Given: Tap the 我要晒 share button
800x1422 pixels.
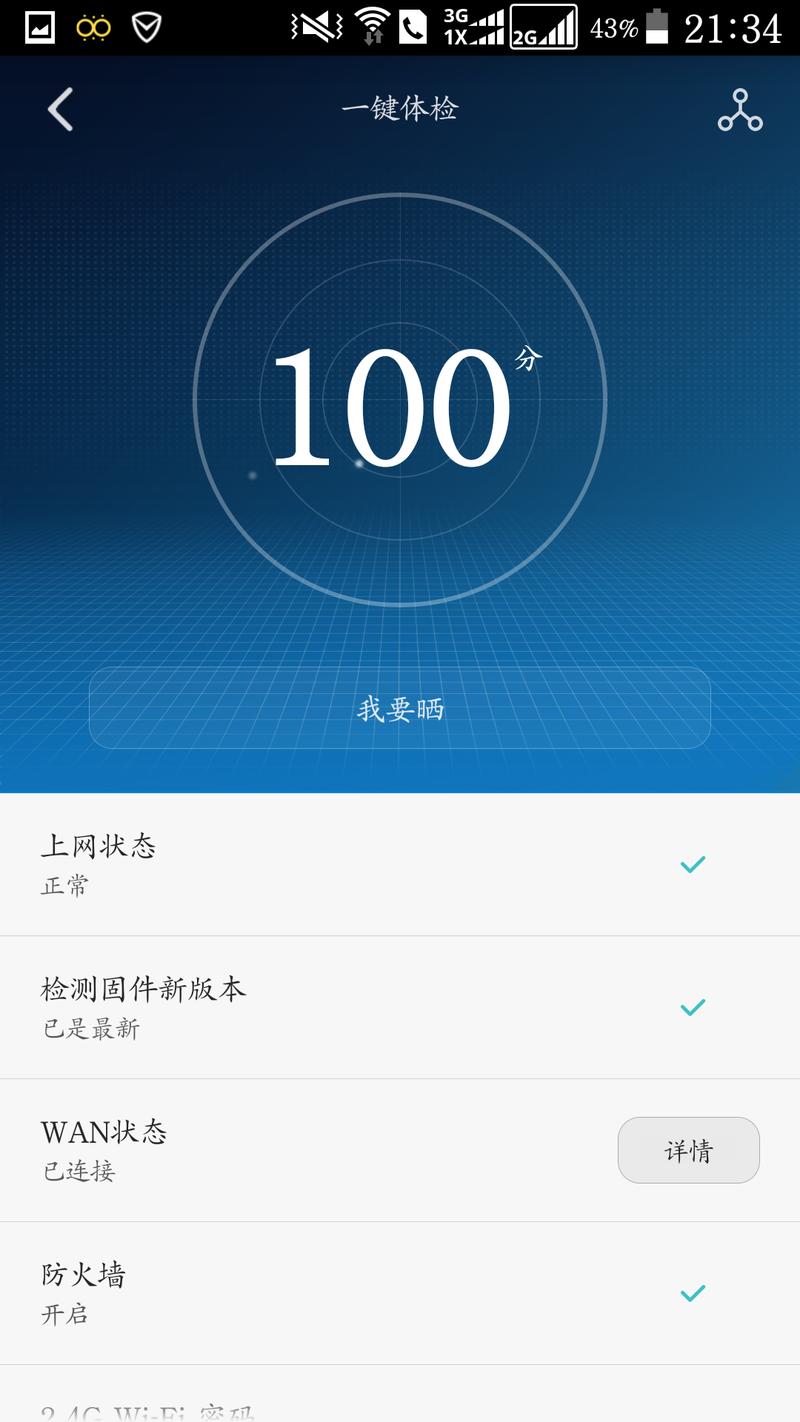Looking at the screenshot, I should click(399, 710).
